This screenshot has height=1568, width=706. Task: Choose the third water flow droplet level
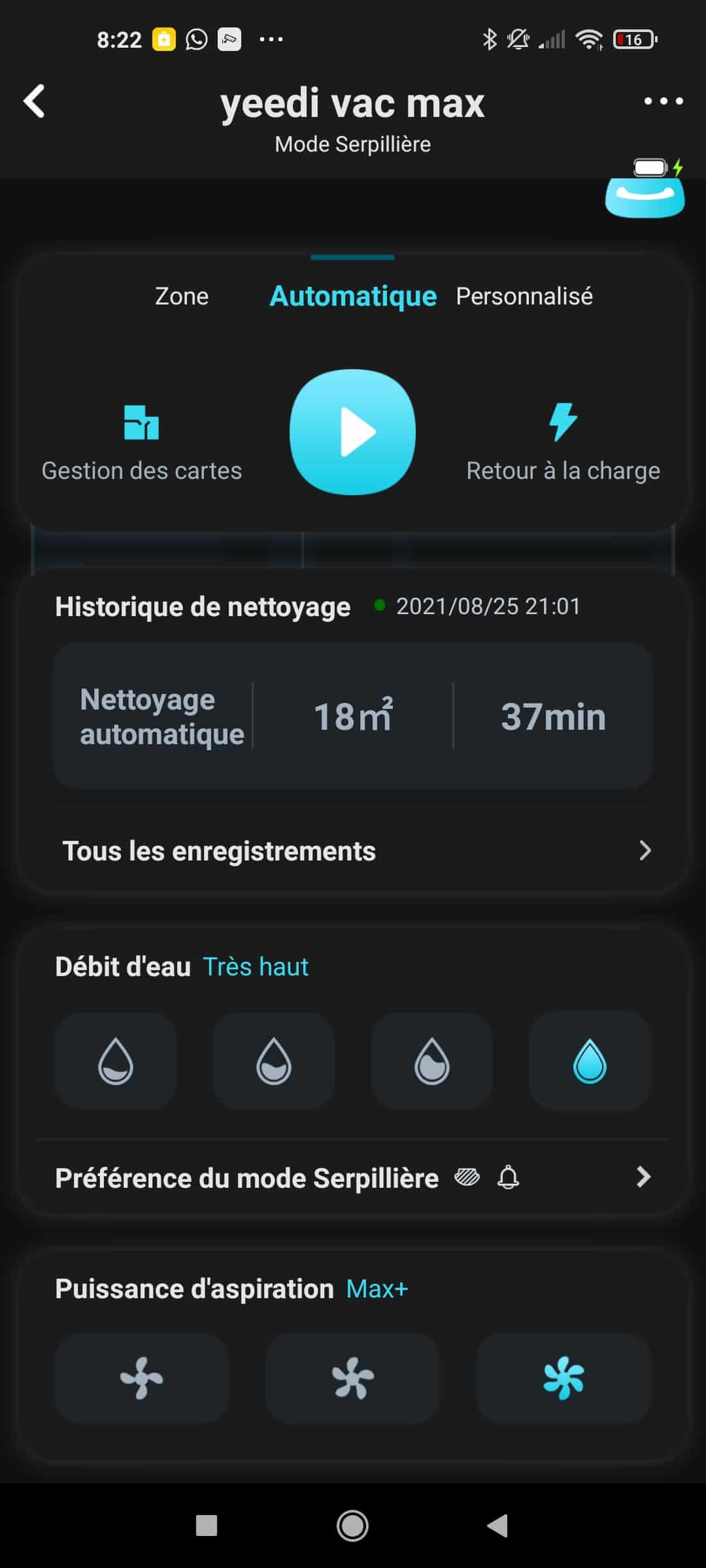tap(432, 1061)
